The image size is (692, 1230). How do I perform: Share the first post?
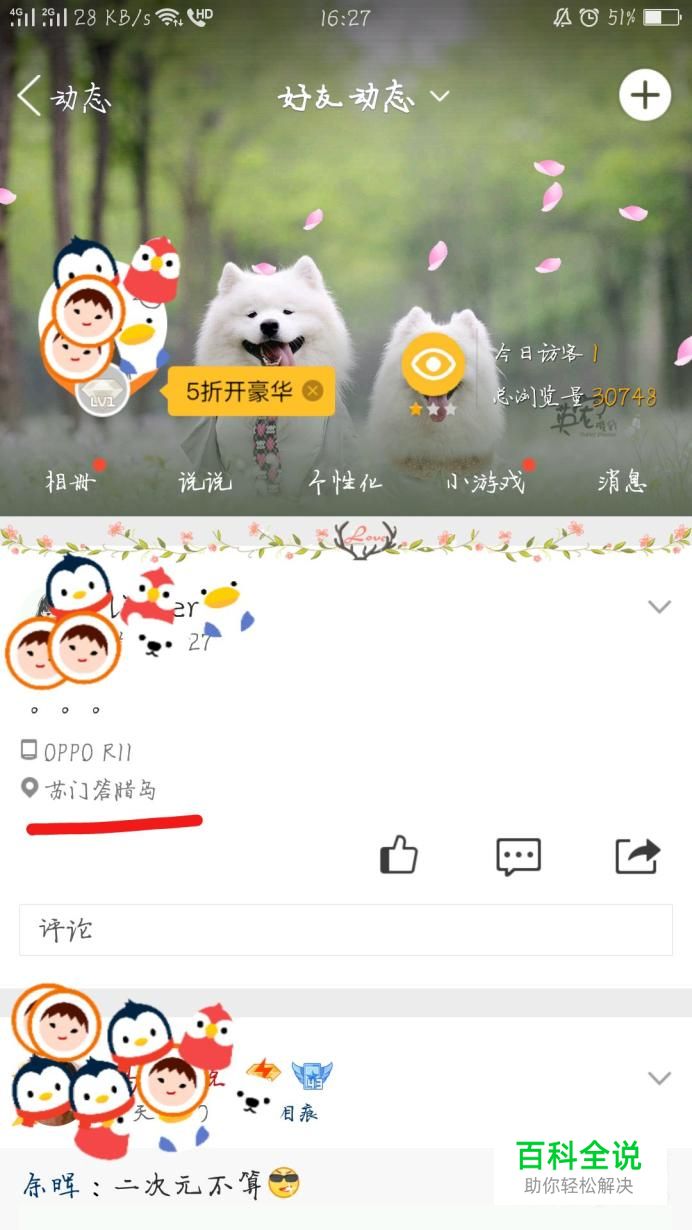638,856
